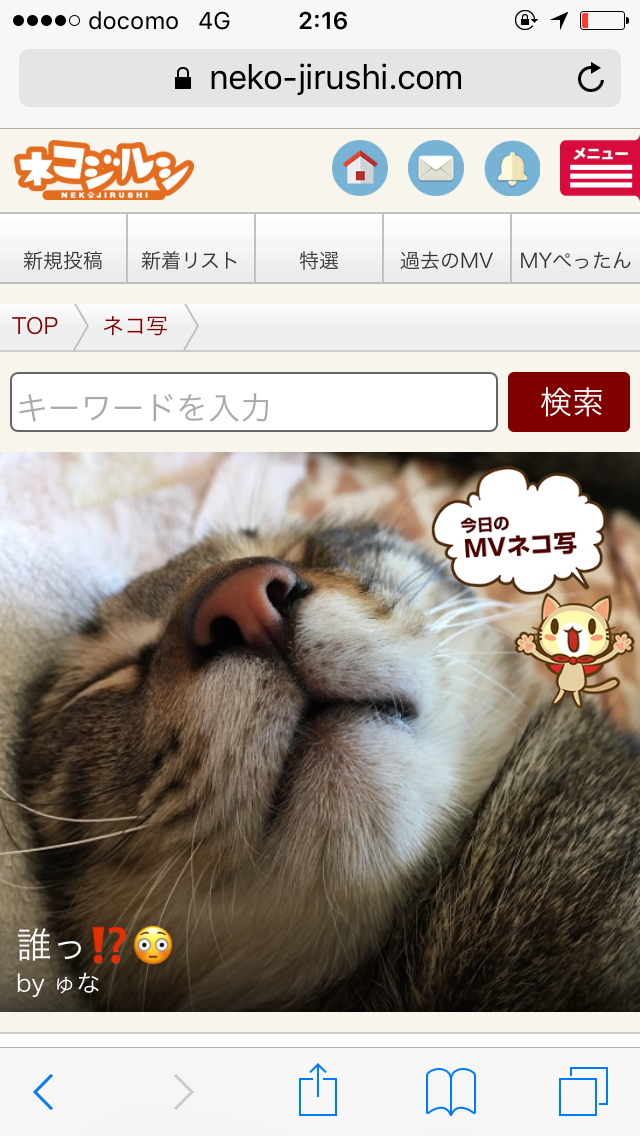Open the red メニュー menu button
640x1136 pixels.
coord(600,167)
